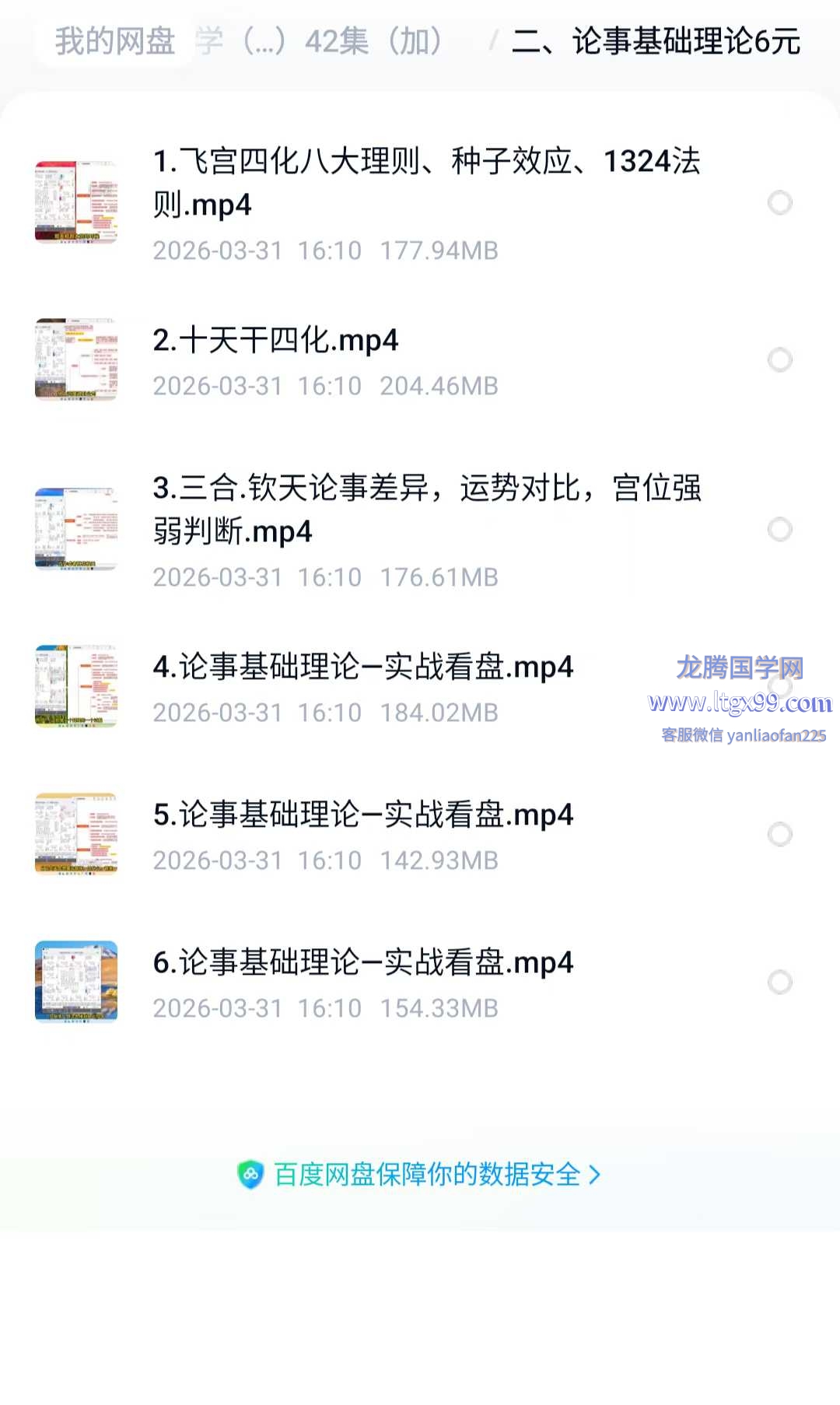Open video 1.飞宫四化八大理则

(x=426, y=184)
